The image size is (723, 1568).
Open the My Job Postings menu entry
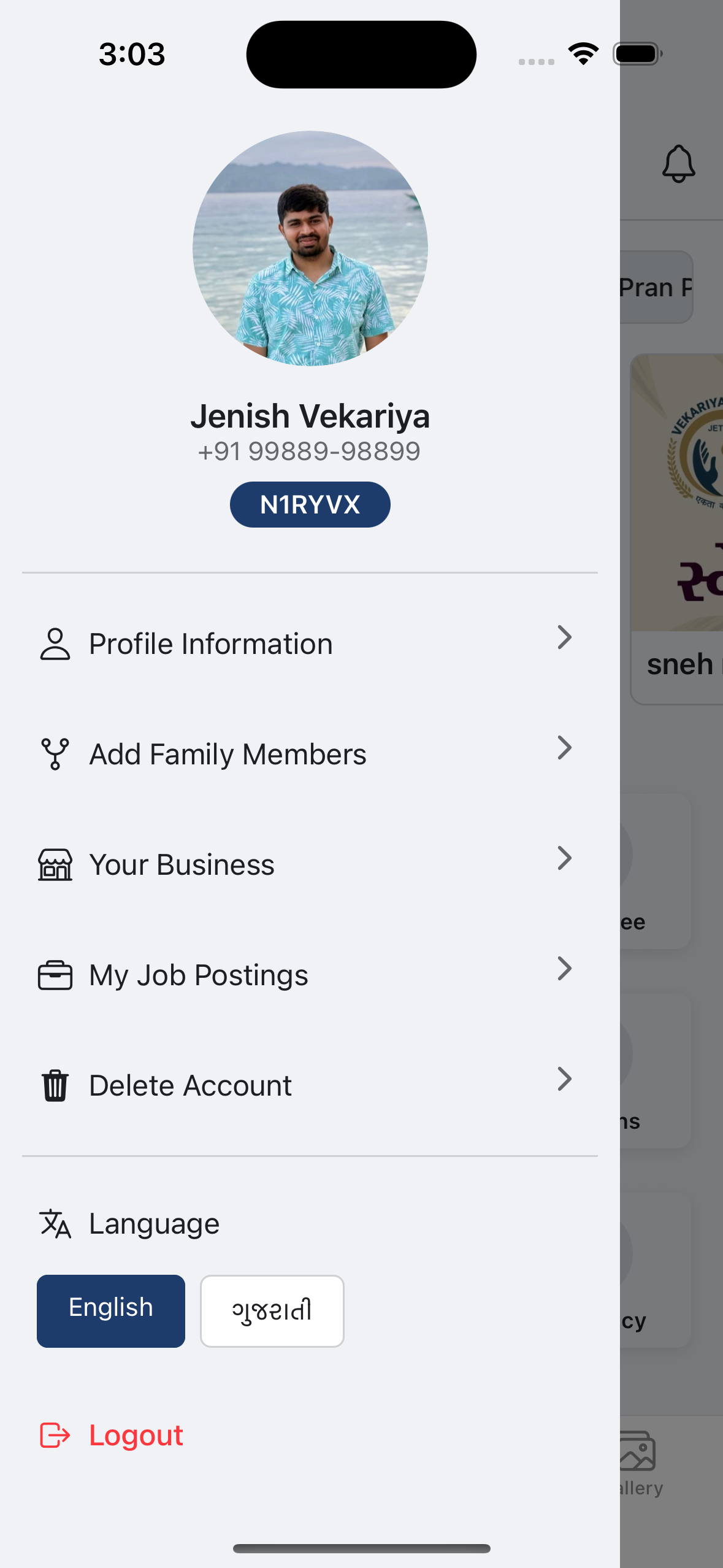point(198,975)
